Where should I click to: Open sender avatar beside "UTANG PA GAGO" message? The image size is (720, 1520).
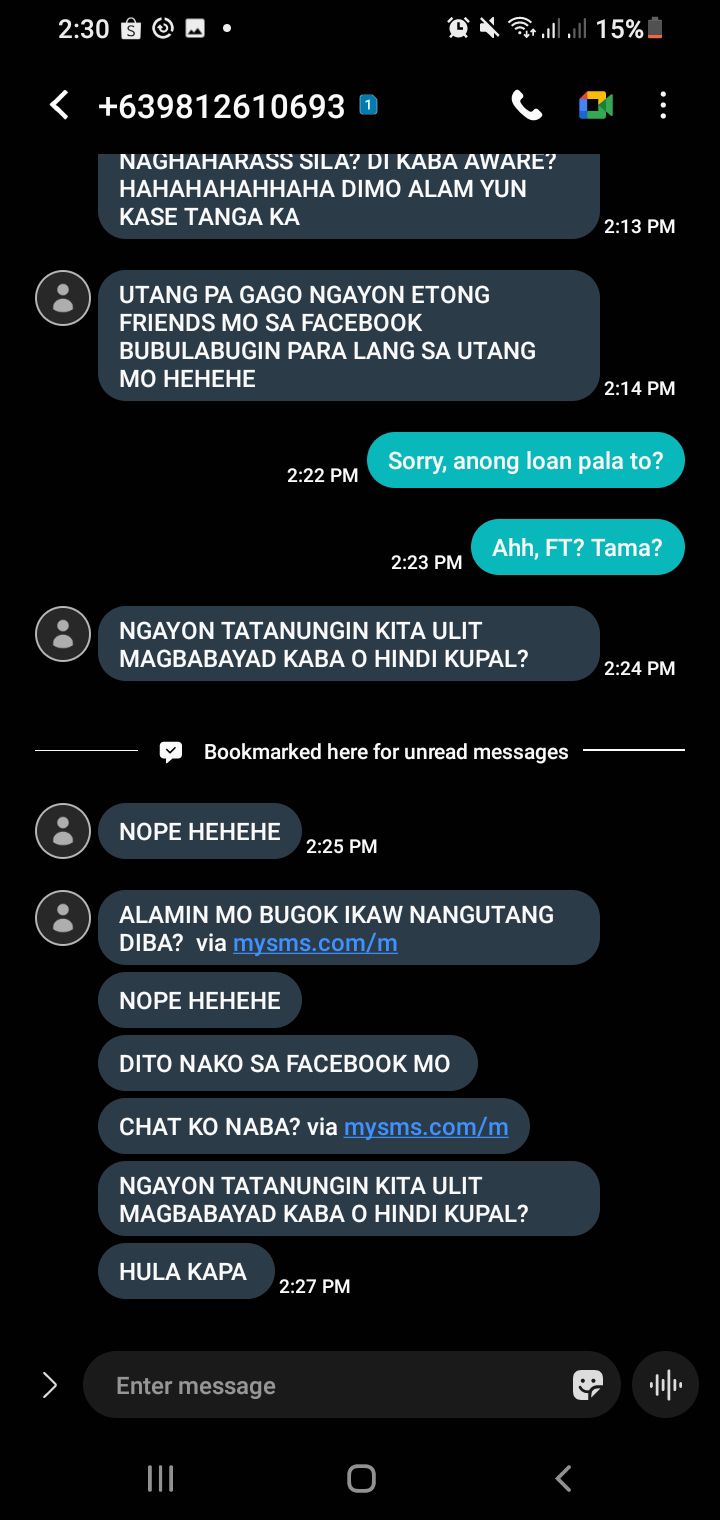point(63,297)
